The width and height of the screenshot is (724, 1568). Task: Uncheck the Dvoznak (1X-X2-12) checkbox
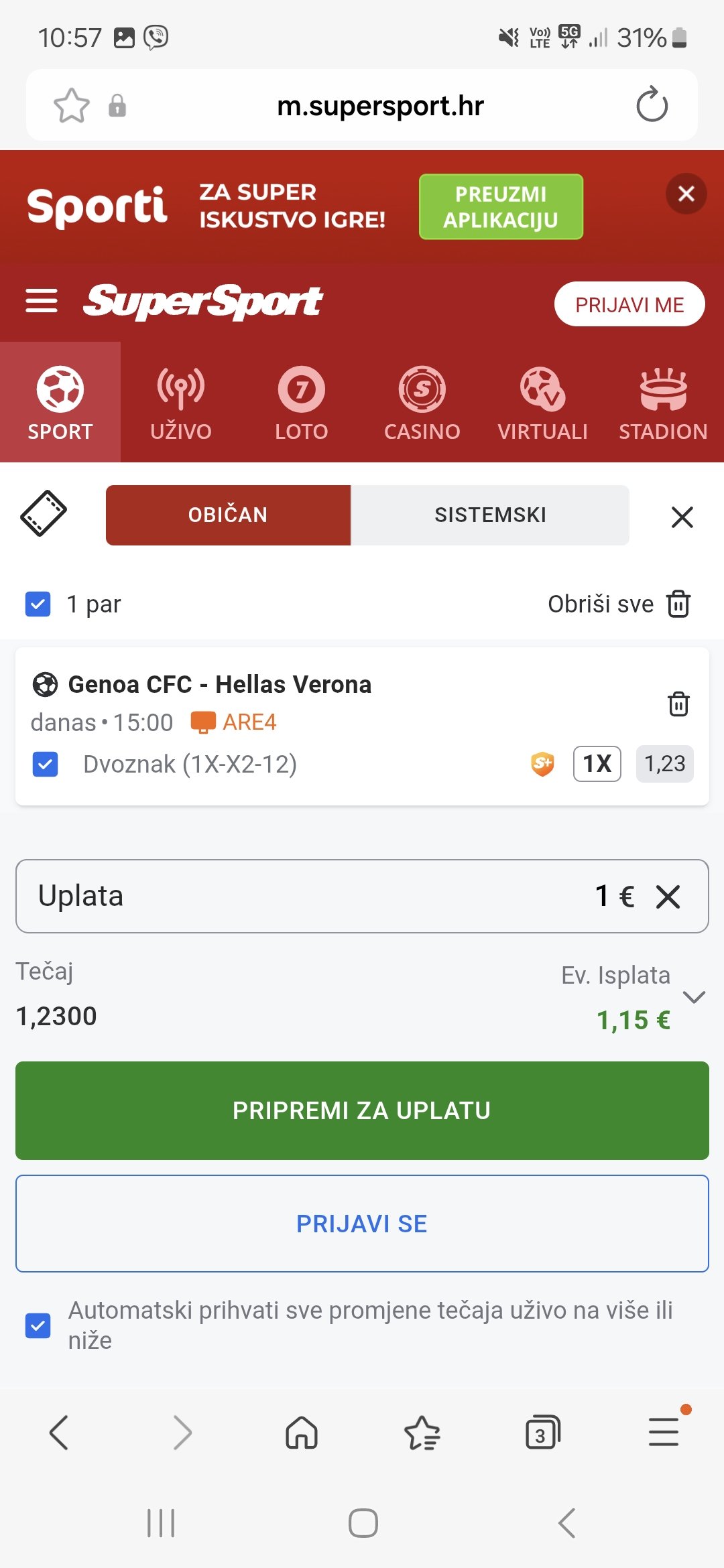pos(46,764)
